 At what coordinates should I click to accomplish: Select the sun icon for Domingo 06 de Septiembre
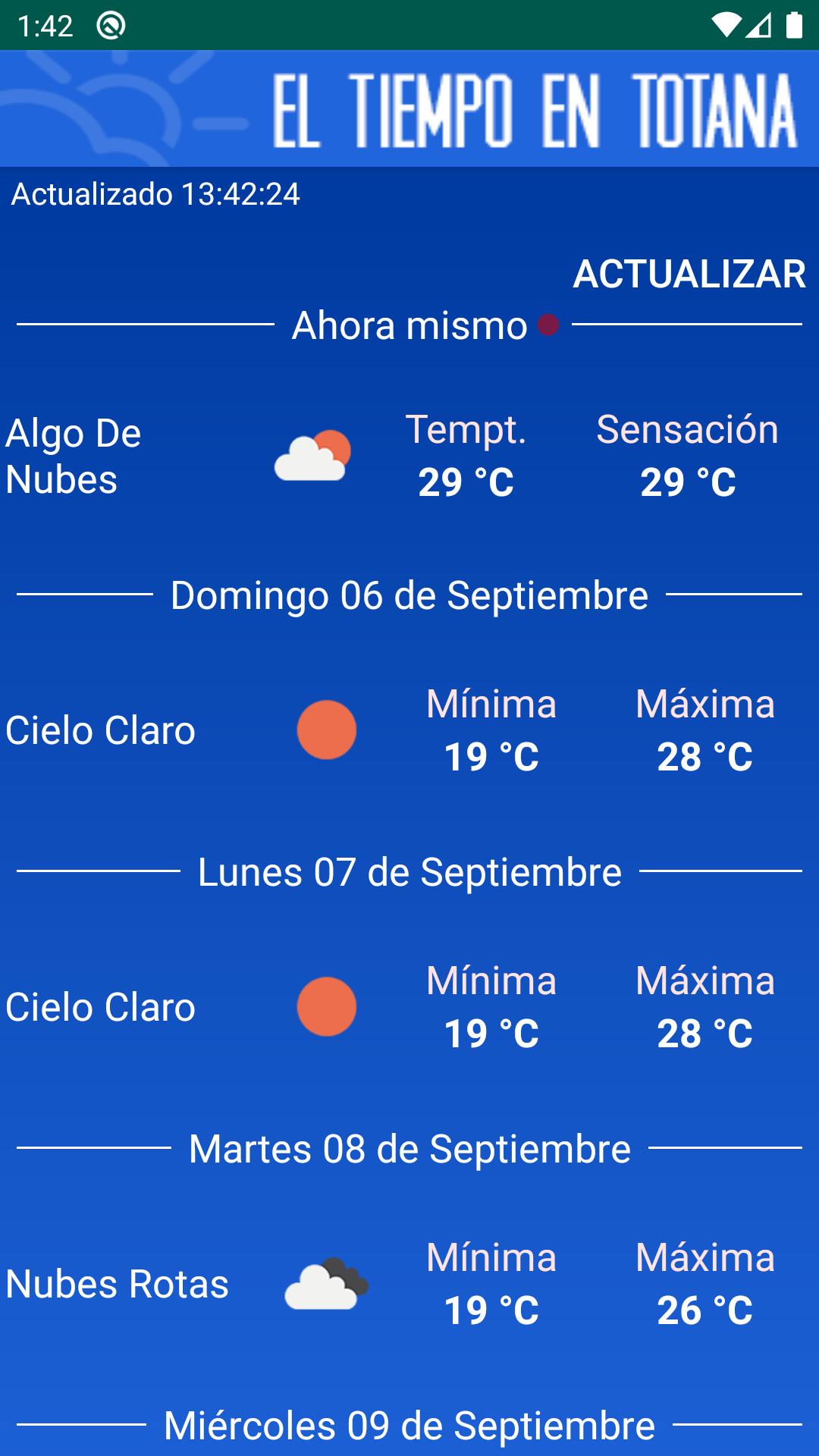[327, 730]
